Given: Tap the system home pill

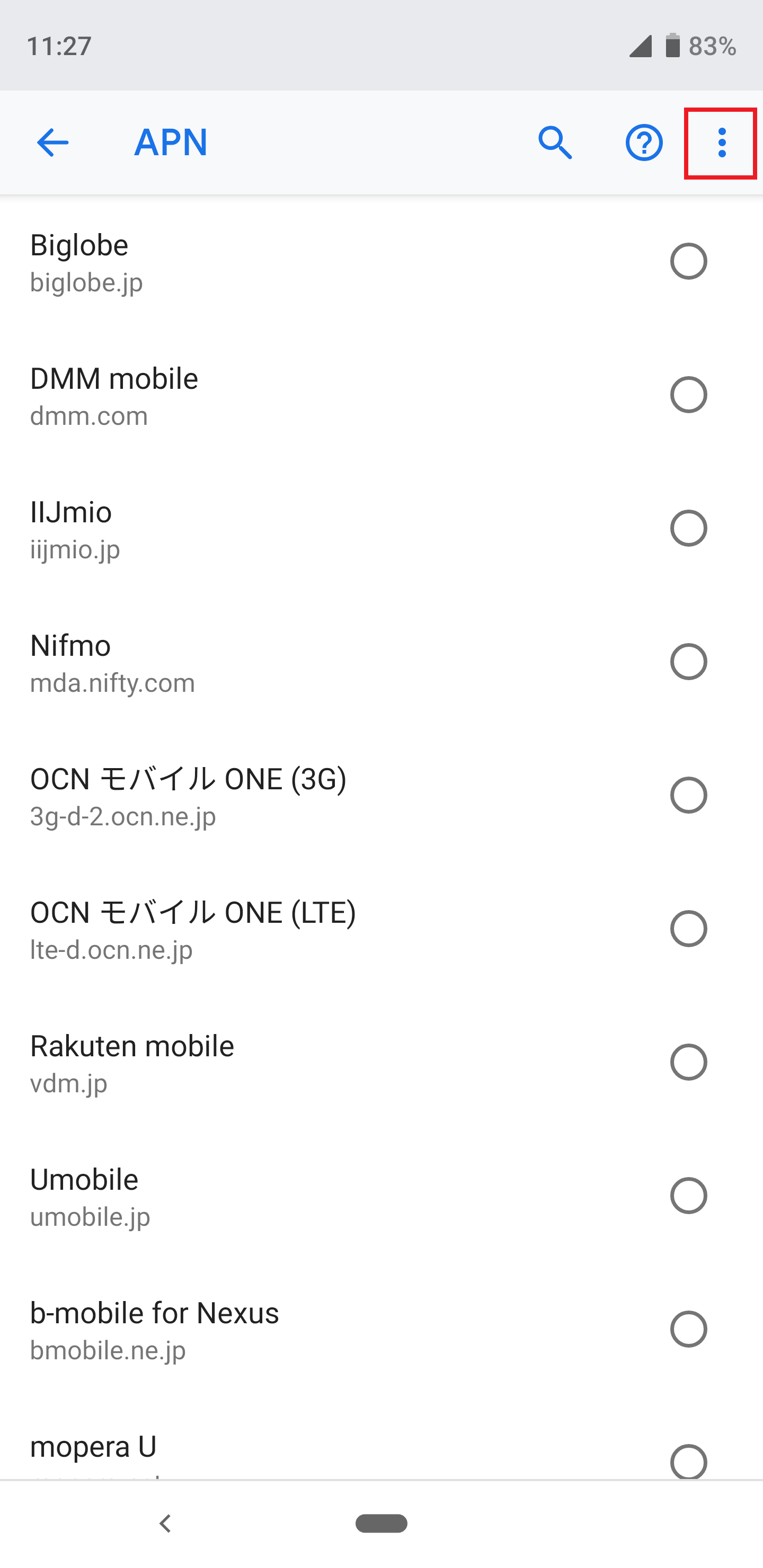Looking at the screenshot, I should click(381, 1524).
